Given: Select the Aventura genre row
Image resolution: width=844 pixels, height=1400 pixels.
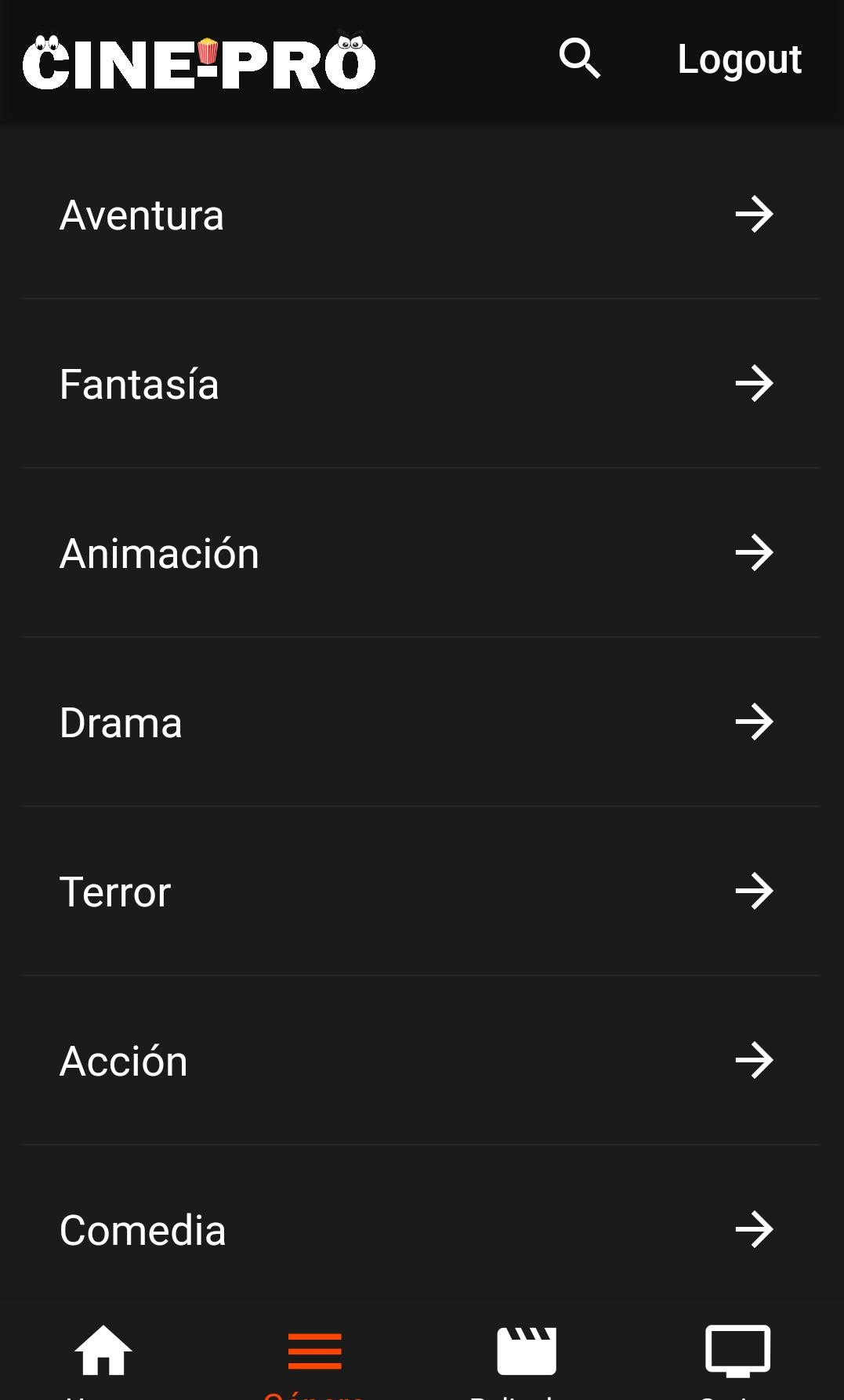Looking at the screenshot, I should point(142,214).
